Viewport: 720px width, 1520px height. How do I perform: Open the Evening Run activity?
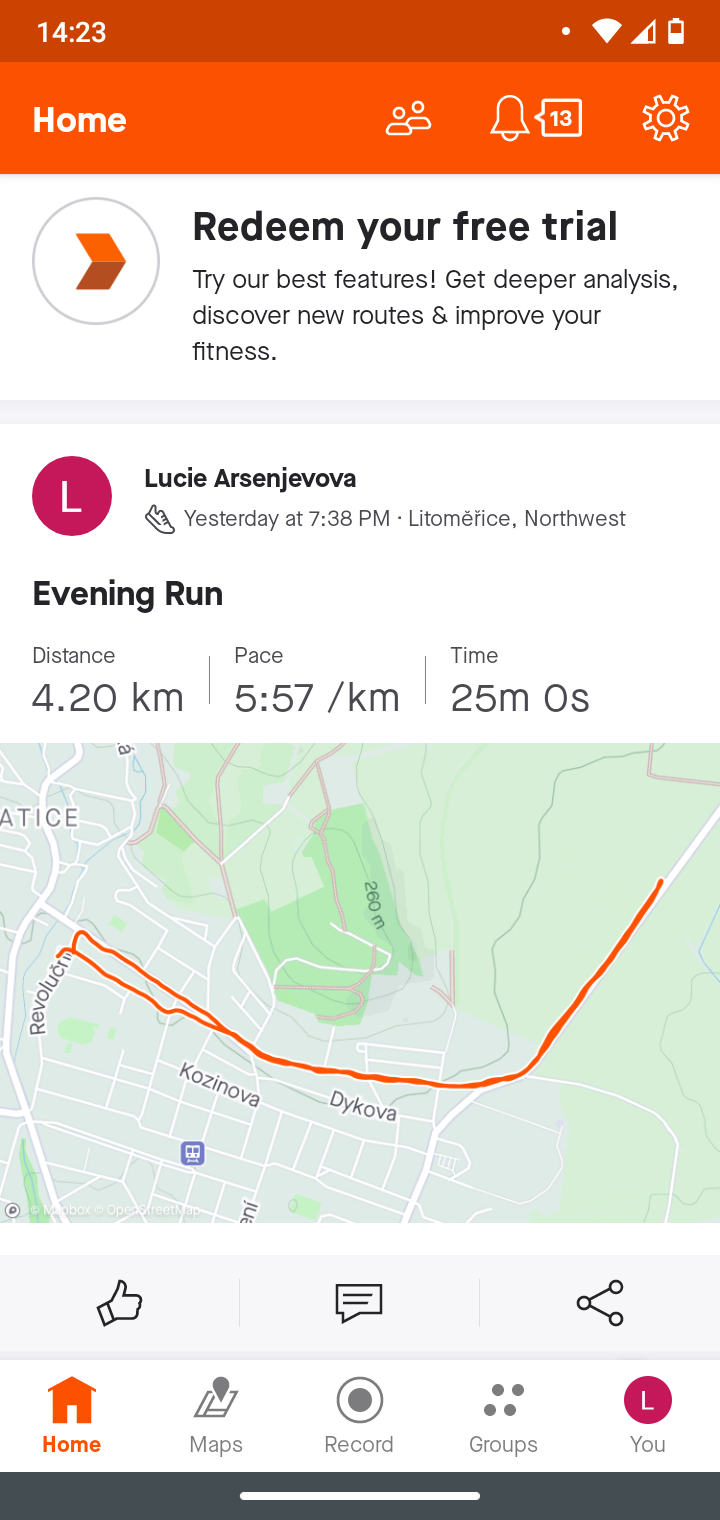128,594
